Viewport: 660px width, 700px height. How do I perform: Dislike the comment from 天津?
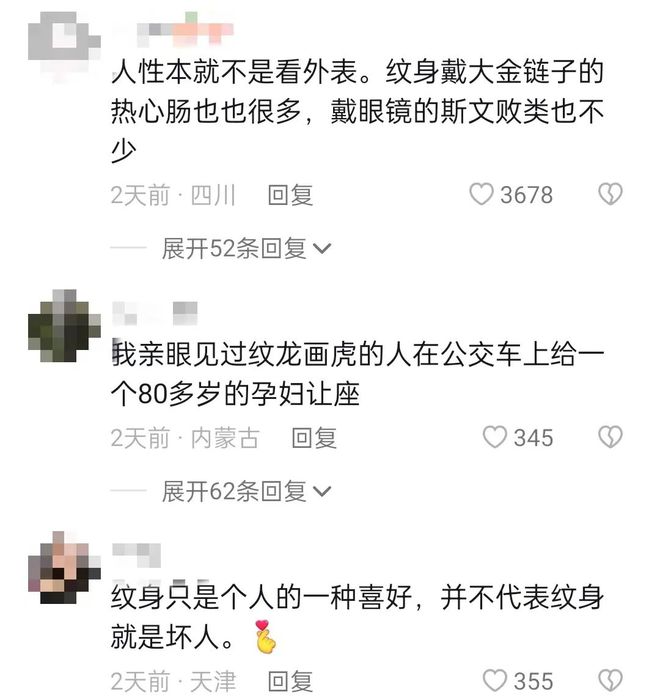coord(610,681)
